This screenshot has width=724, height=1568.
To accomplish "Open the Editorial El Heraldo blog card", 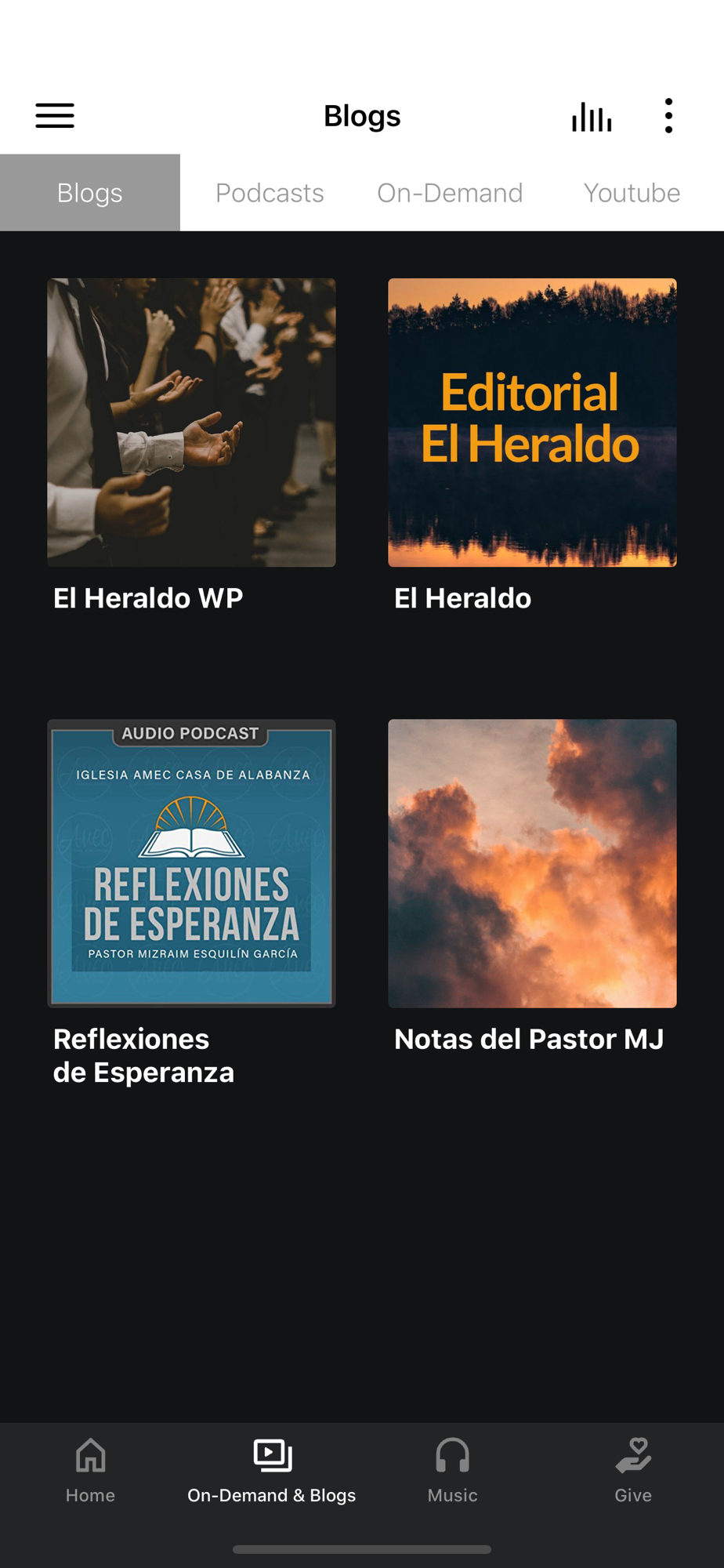I will (x=532, y=423).
